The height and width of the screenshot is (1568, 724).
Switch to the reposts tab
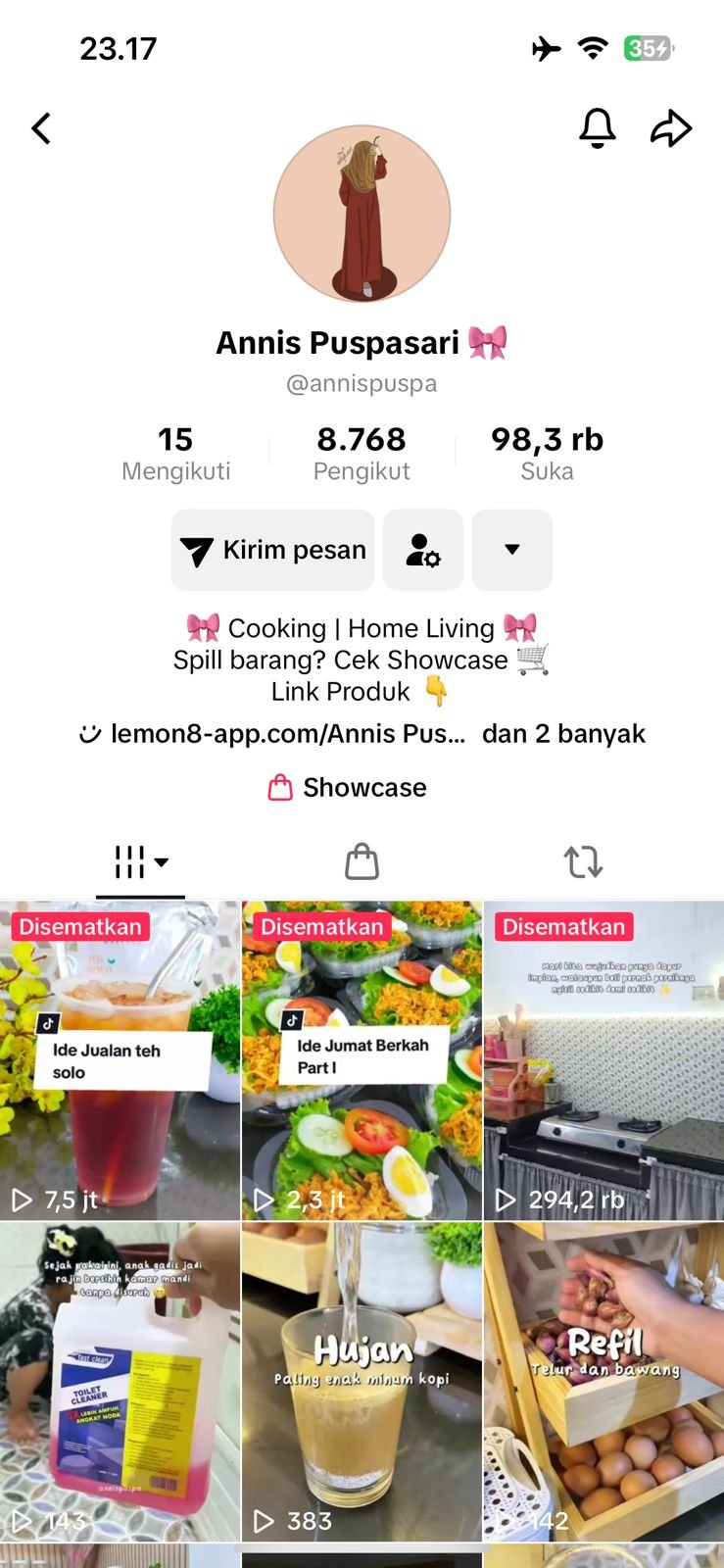pyautogui.click(x=583, y=862)
